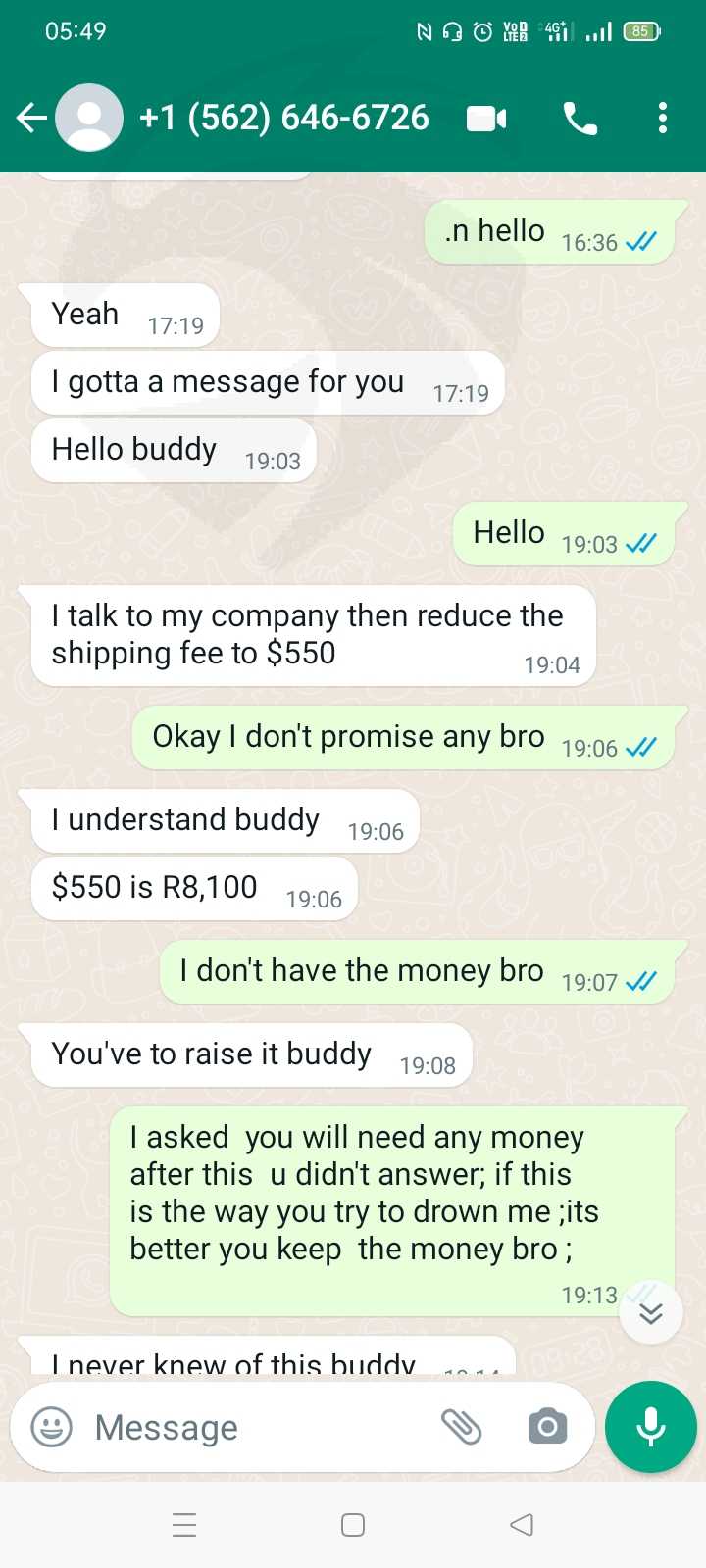The height and width of the screenshot is (1568, 706).
Task: Jump to the latest message
Action: pos(651,1313)
